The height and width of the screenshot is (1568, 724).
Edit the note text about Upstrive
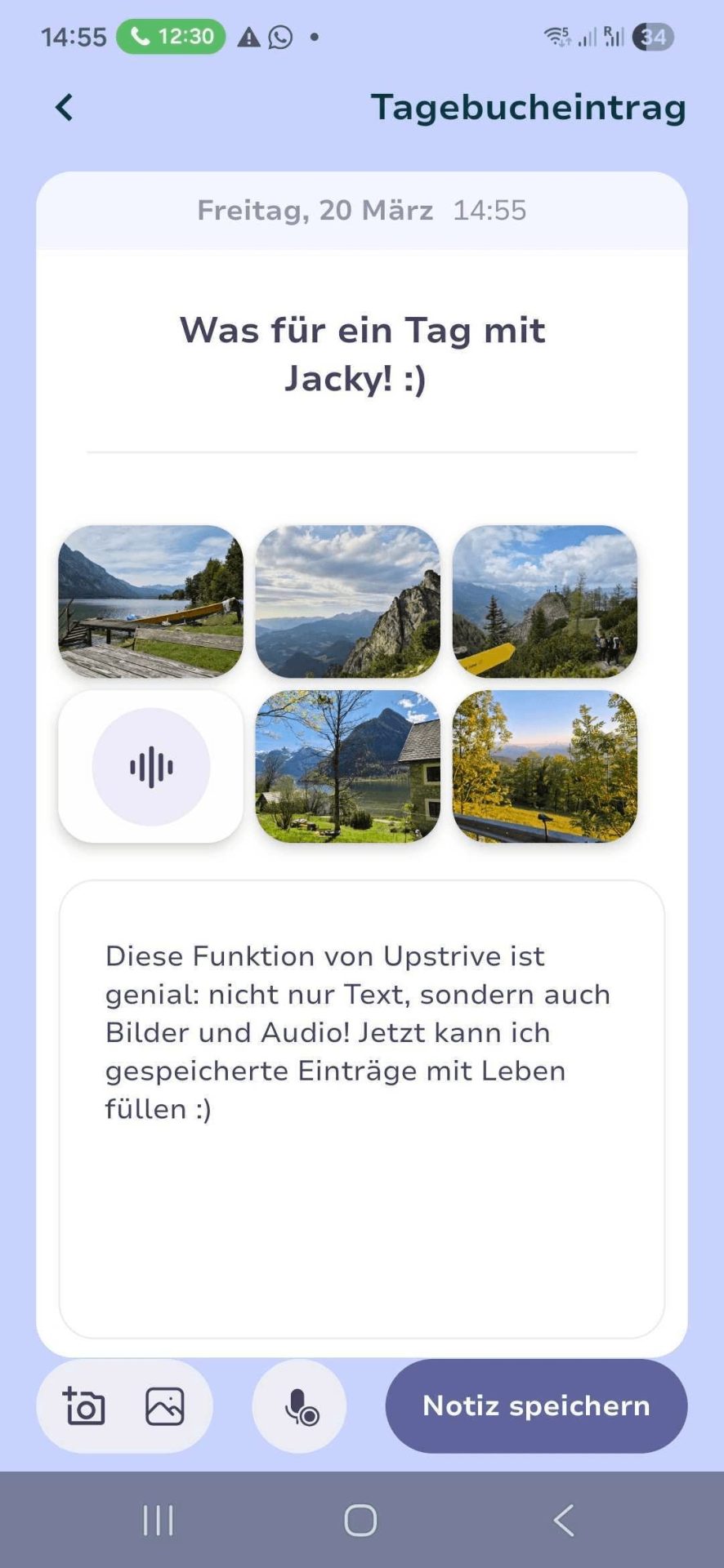click(361, 1062)
